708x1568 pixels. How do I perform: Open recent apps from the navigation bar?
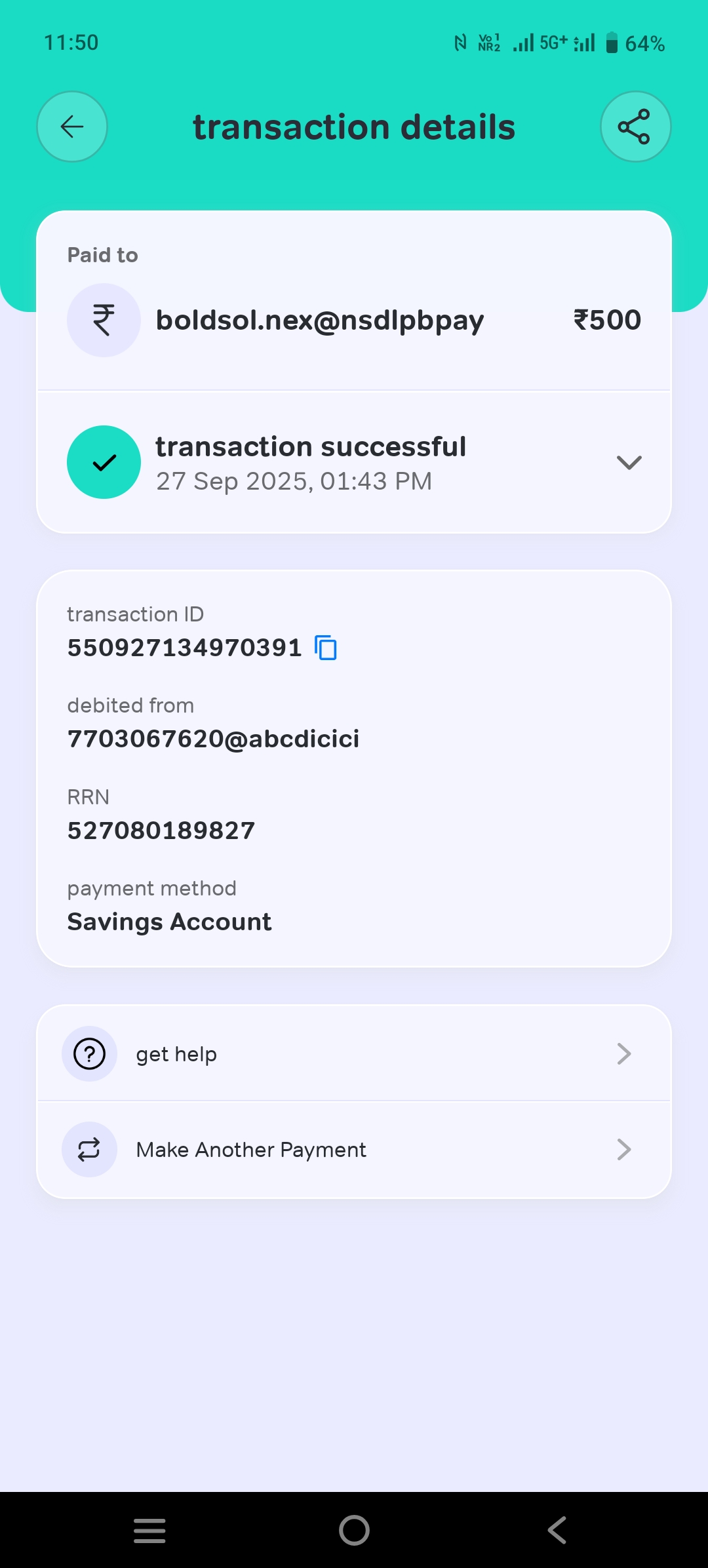[149, 1531]
